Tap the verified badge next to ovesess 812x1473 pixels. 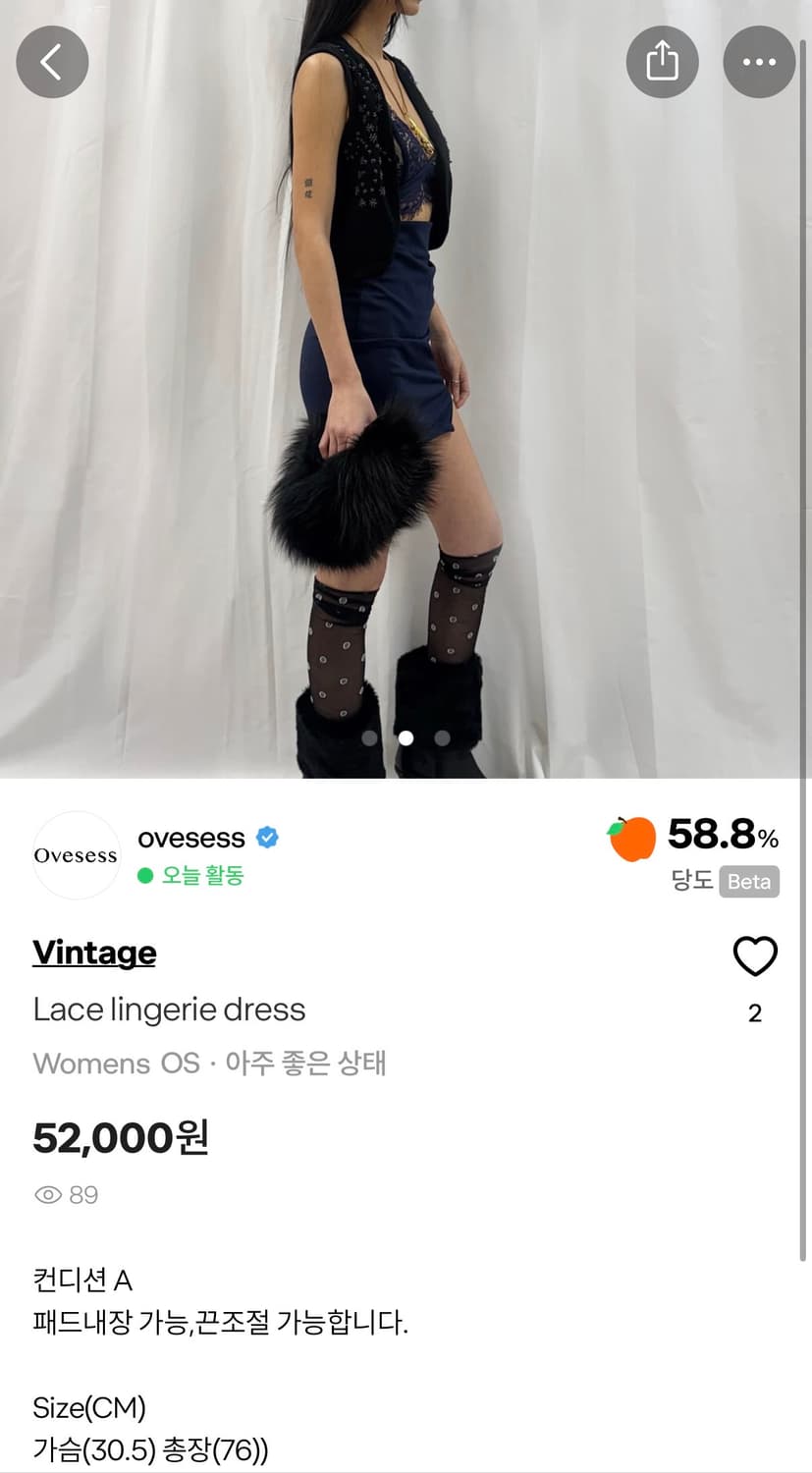coord(265,838)
